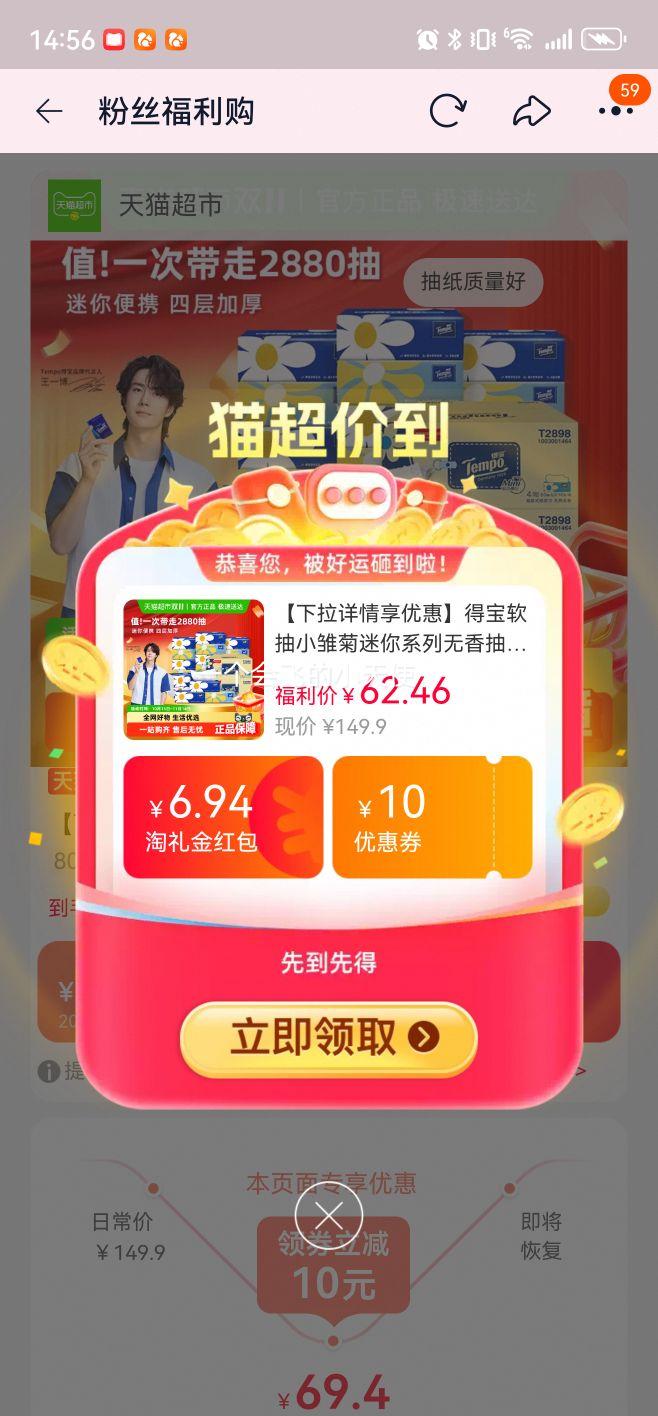Viewport: 658px width, 1416px height.
Task: Select the ¥6.94 淘礼金红包
Action: [222, 817]
